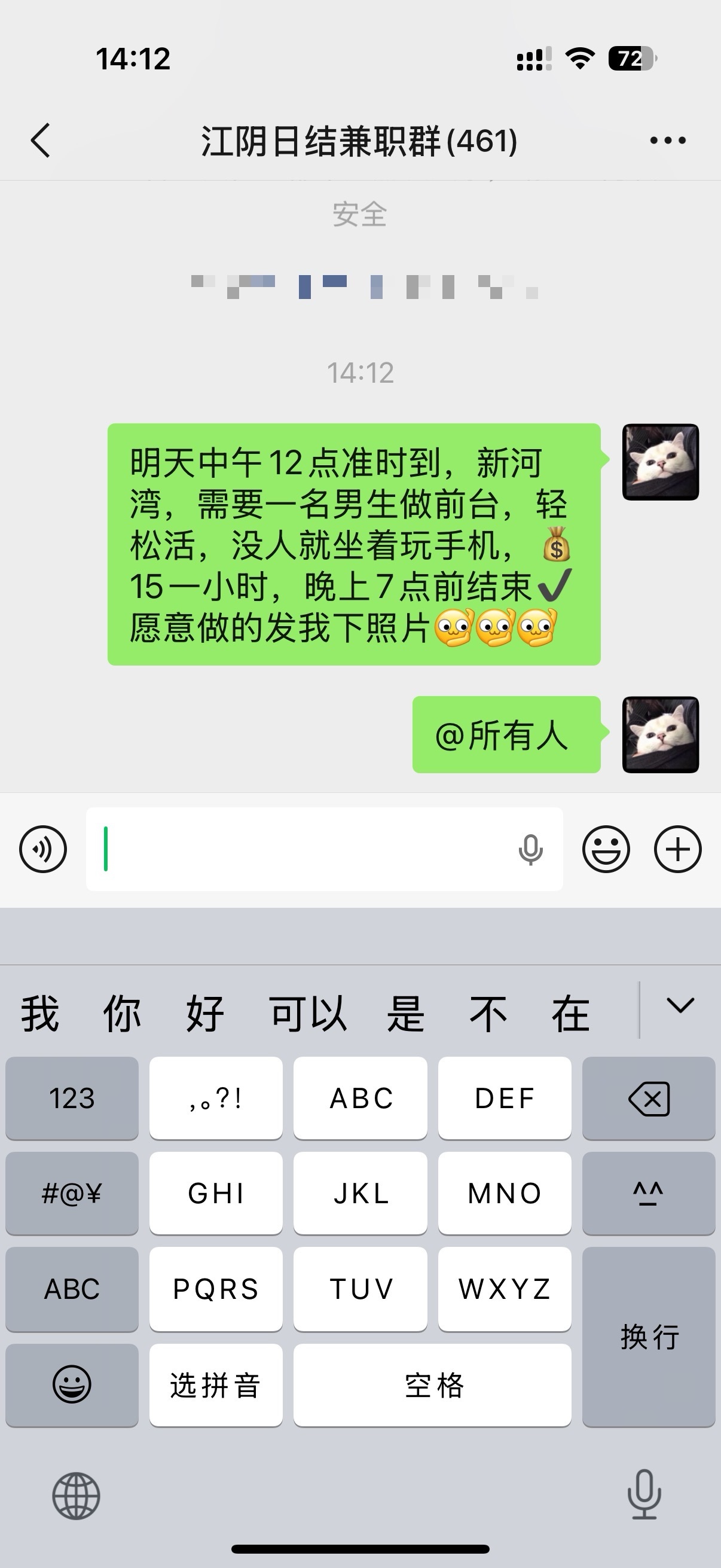Start voice-to-text in the input field
The width and height of the screenshot is (721, 1568).
point(530,849)
